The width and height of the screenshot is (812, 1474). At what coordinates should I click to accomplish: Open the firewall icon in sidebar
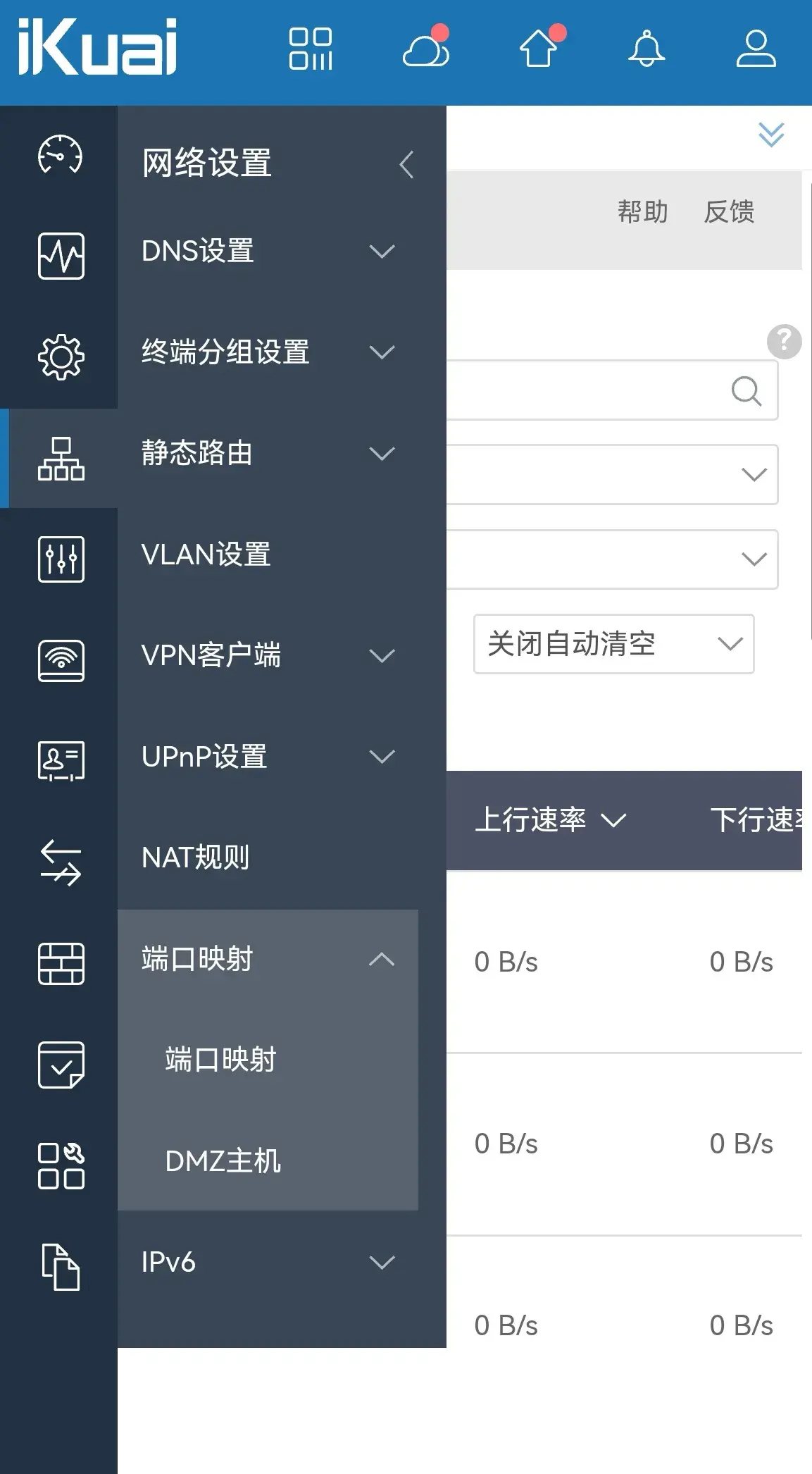pyautogui.click(x=60, y=964)
